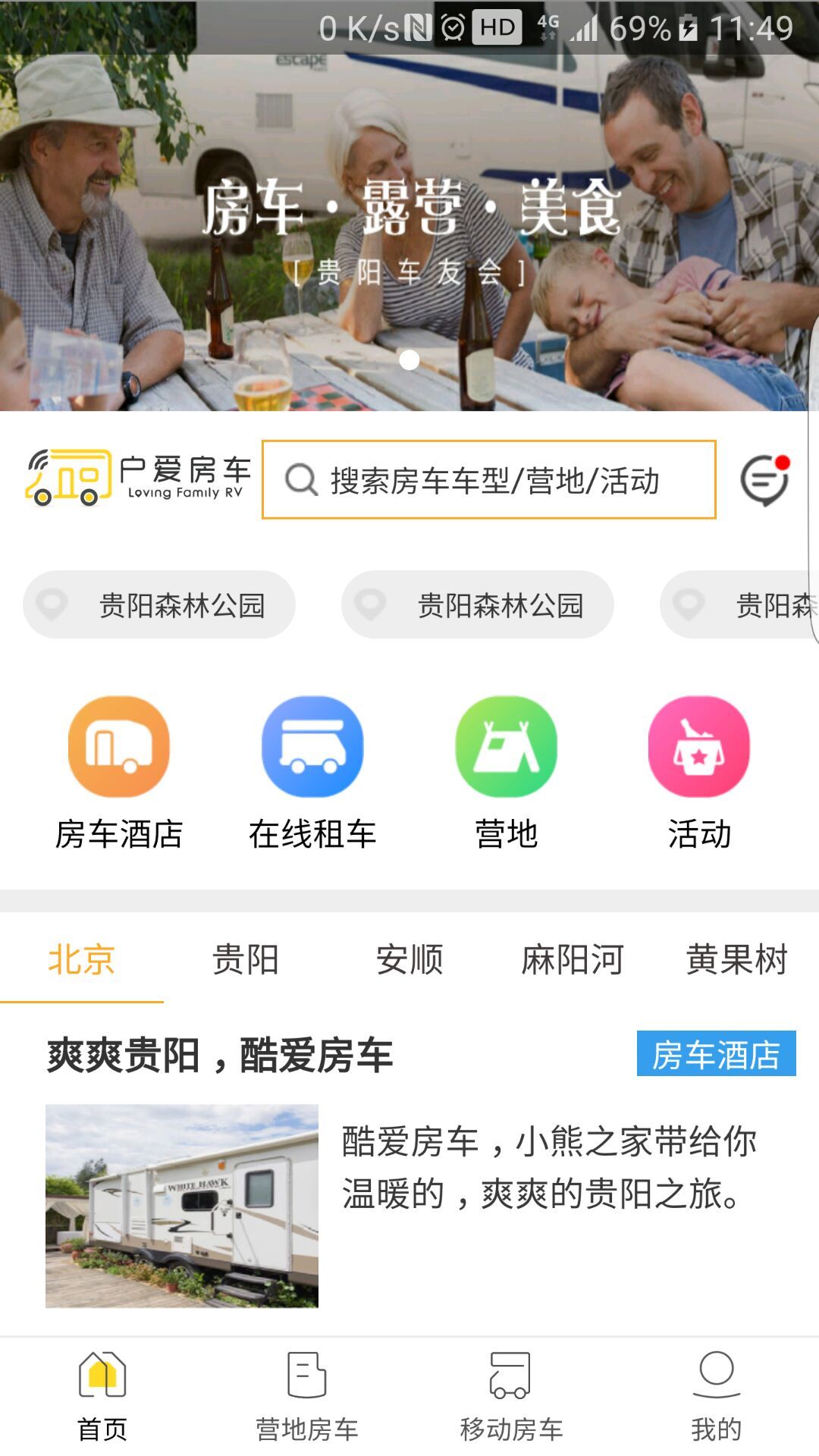Viewport: 819px width, 1456px height.
Task: Select the 北京 city tab
Action: 81,959
